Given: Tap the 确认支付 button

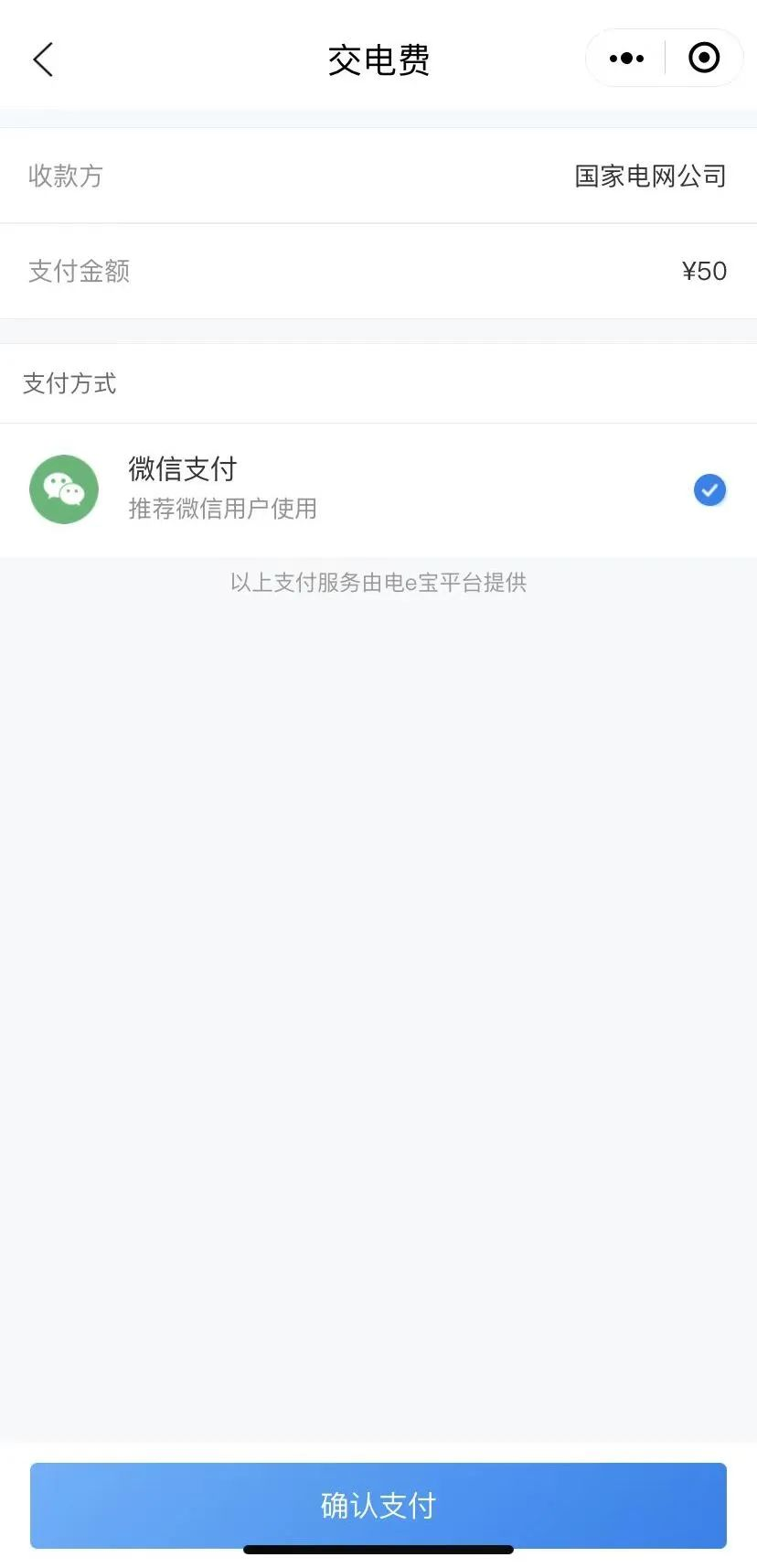Looking at the screenshot, I should 378,1505.
